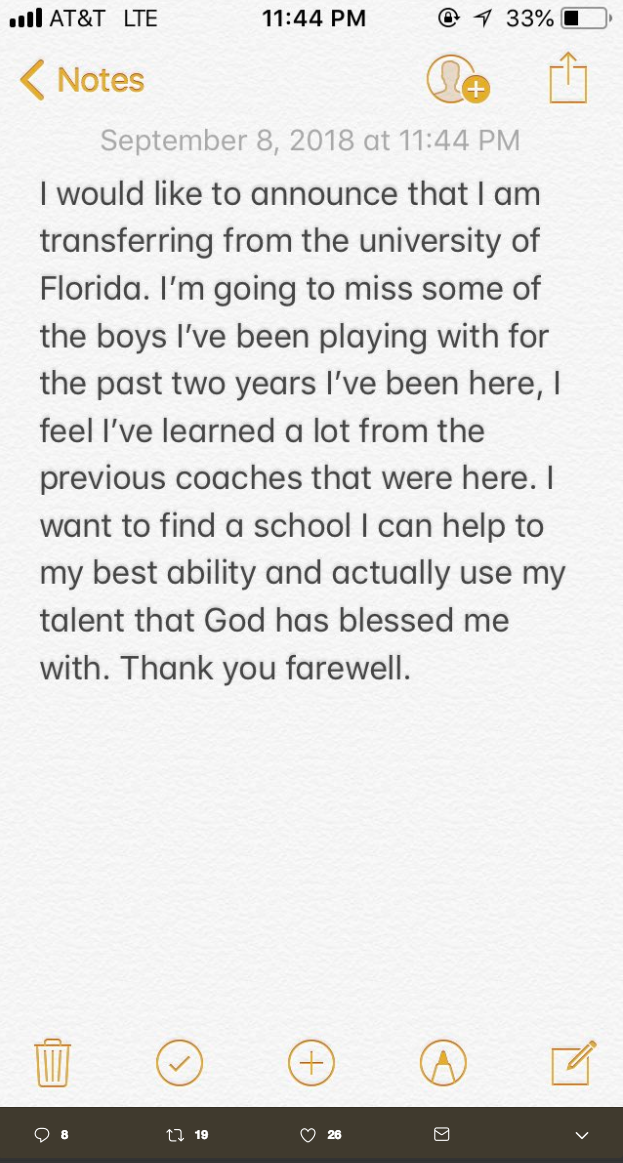Image resolution: width=623 pixels, height=1163 pixels.
Task: Expand options with the down chevron
Action: tap(582, 1136)
